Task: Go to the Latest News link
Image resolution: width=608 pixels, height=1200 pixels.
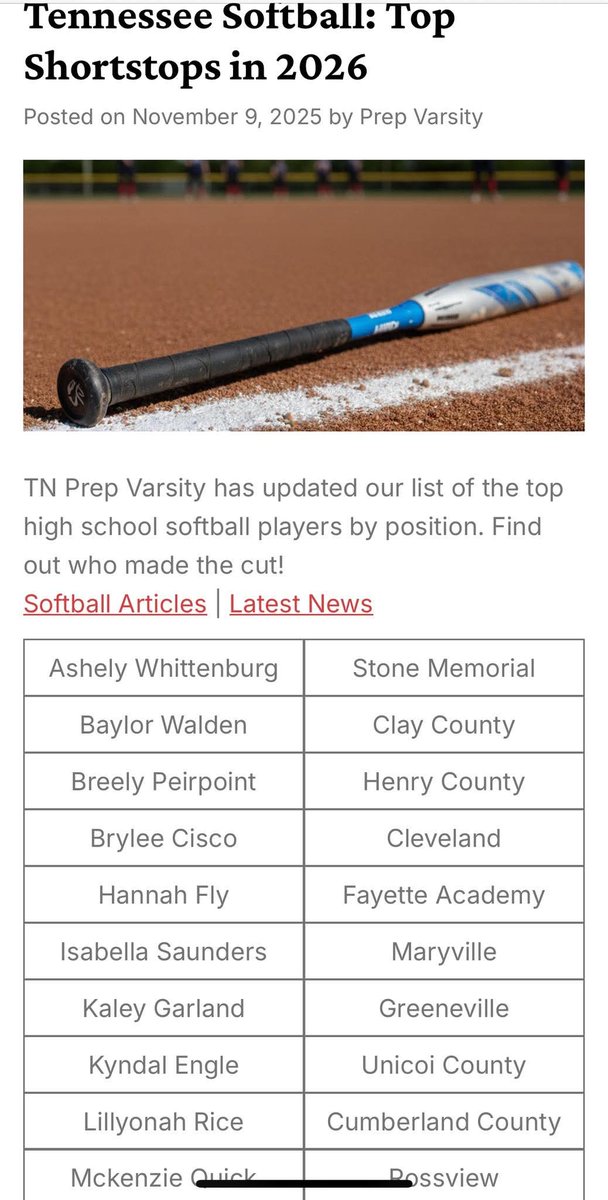Action: [x=301, y=604]
